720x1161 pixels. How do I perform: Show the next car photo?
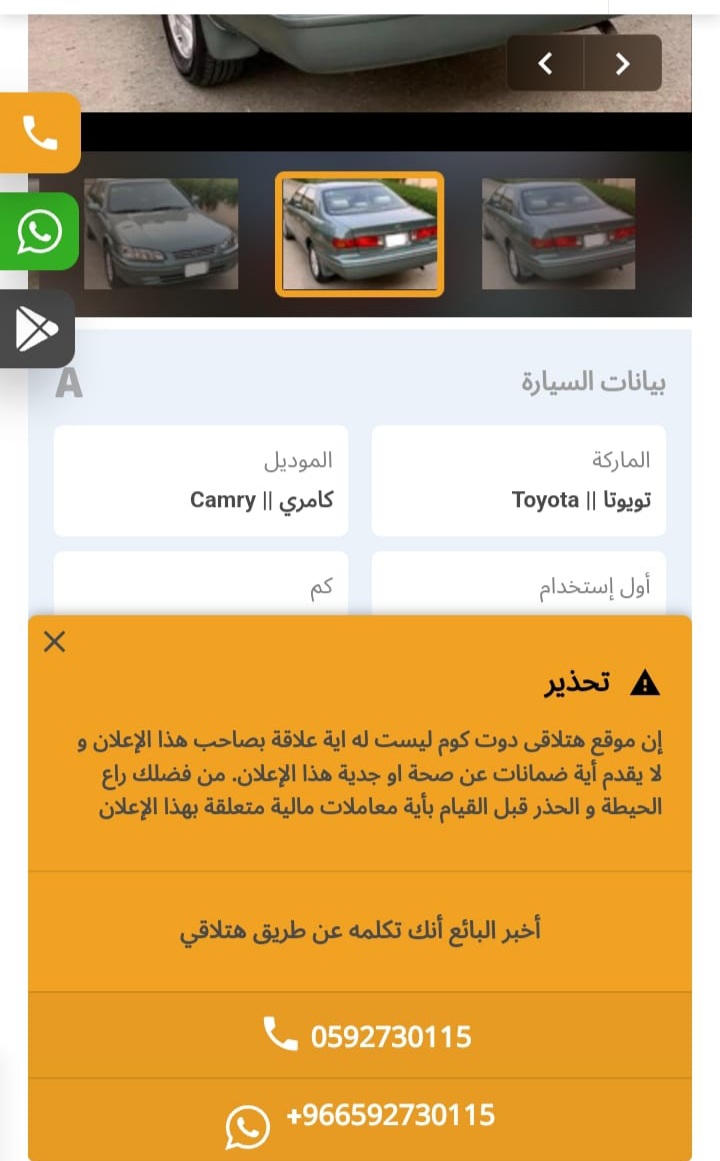tap(623, 63)
